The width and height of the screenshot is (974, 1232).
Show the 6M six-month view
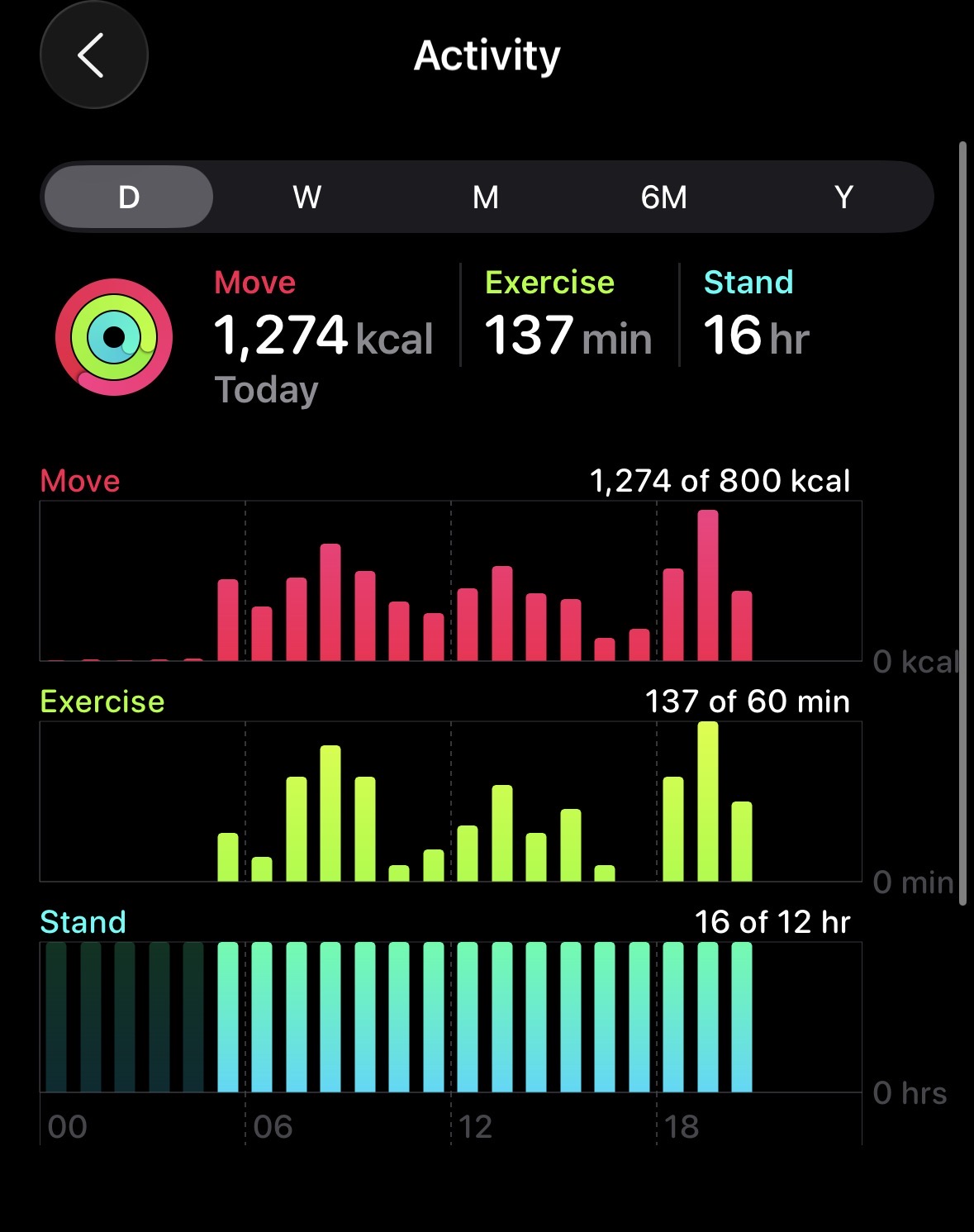[x=663, y=197]
